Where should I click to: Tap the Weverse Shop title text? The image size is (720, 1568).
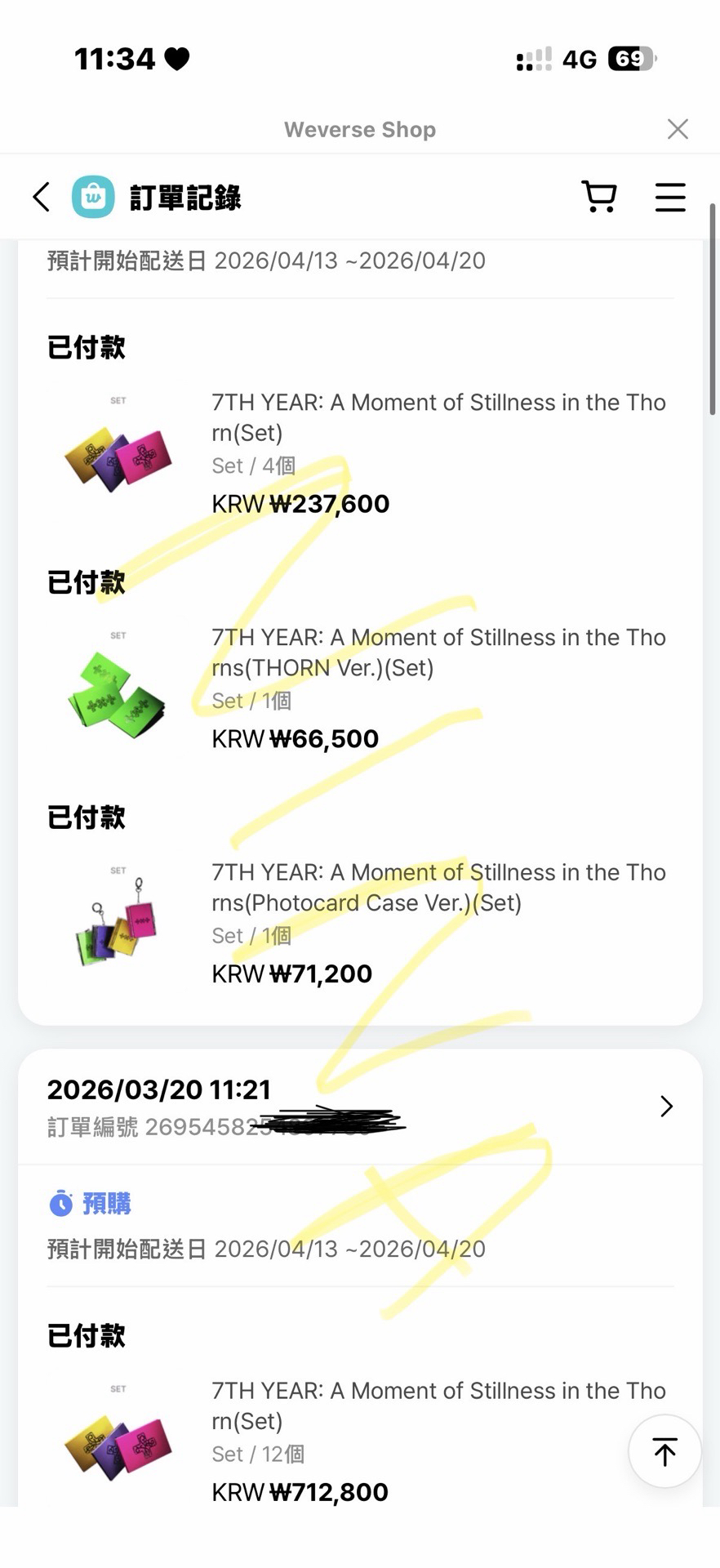359,129
